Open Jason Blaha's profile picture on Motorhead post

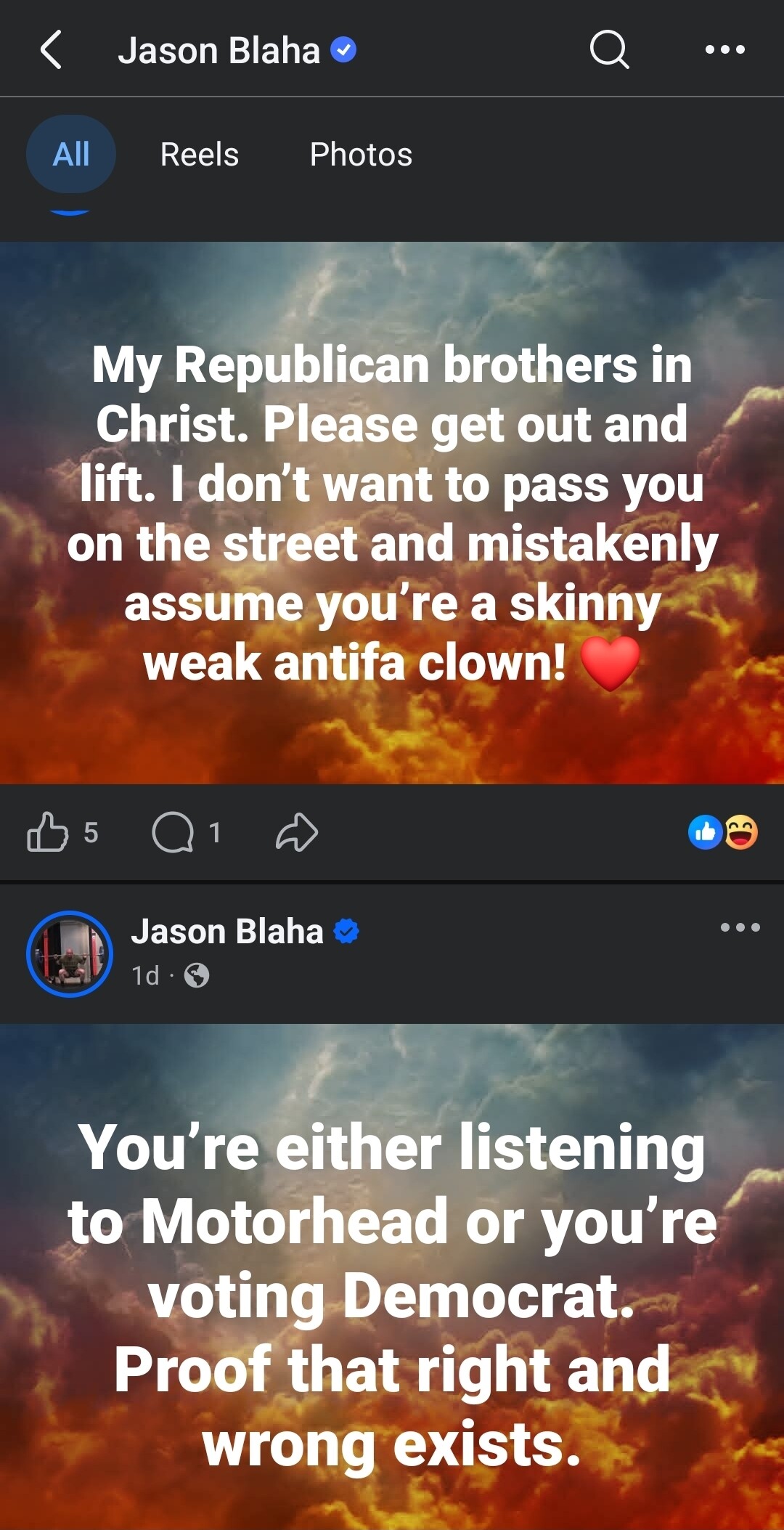pos(70,953)
